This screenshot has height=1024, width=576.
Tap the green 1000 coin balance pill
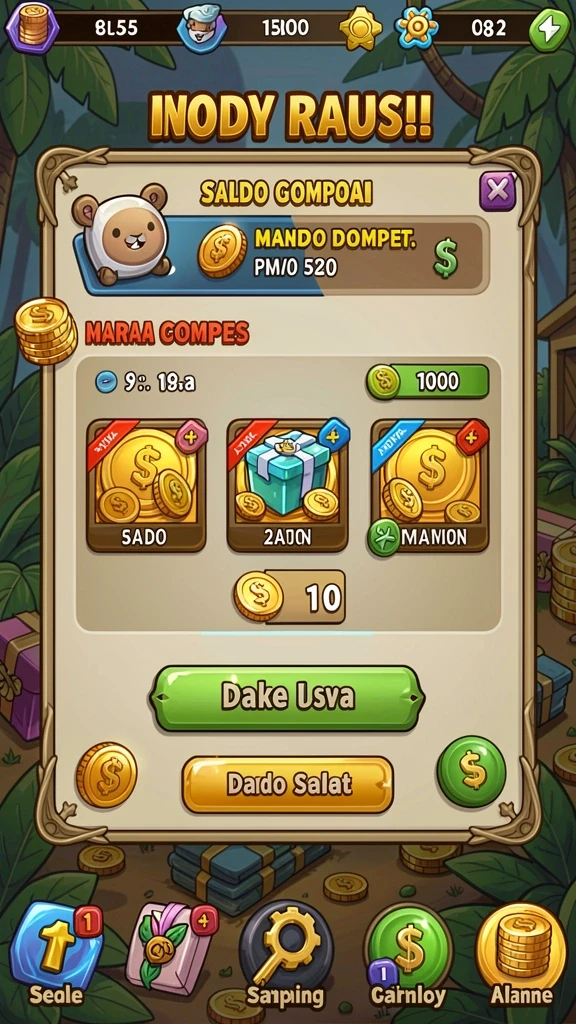(x=428, y=381)
